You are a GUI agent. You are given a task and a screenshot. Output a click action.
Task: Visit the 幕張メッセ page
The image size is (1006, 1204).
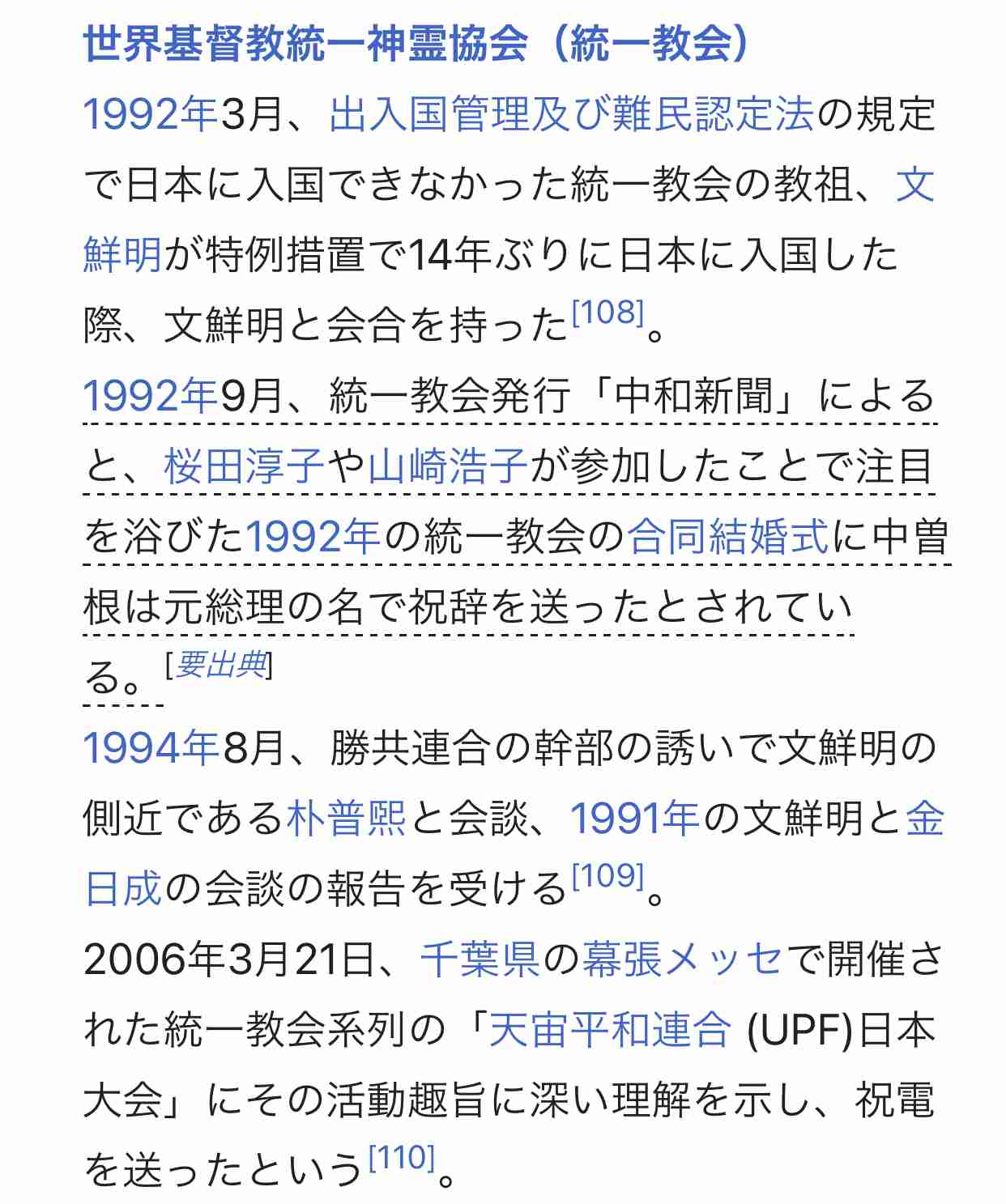click(683, 959)
